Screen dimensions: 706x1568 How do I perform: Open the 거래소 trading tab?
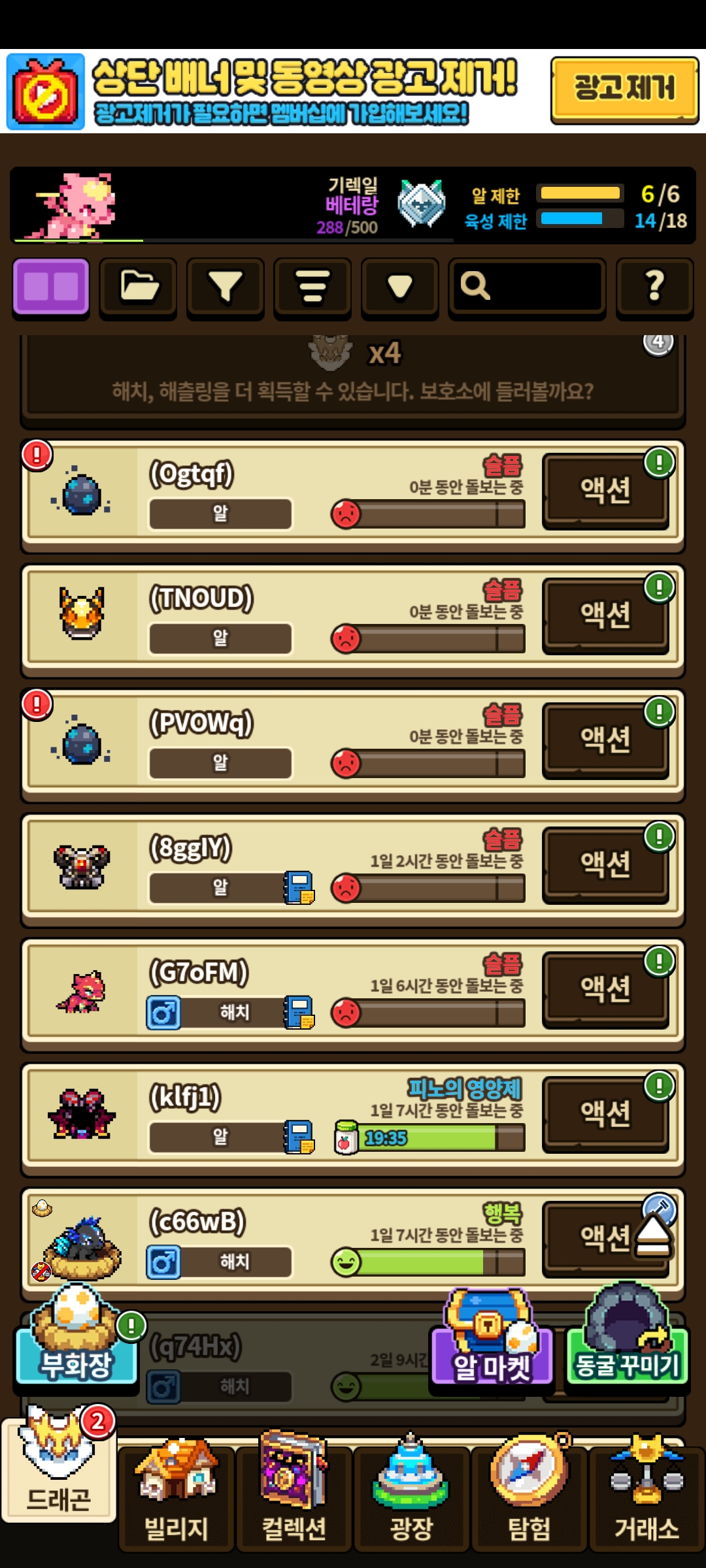point(647,1496)
